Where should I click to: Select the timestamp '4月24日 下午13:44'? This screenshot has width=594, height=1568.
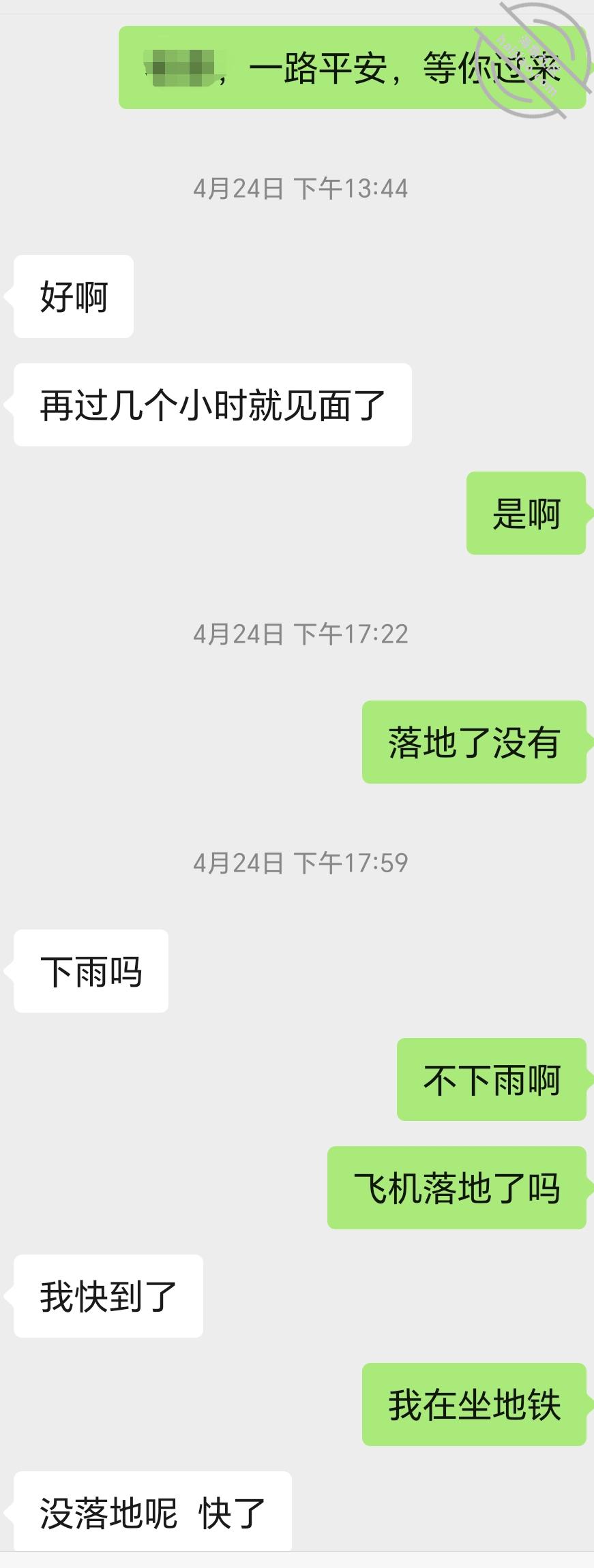point(300,188)
